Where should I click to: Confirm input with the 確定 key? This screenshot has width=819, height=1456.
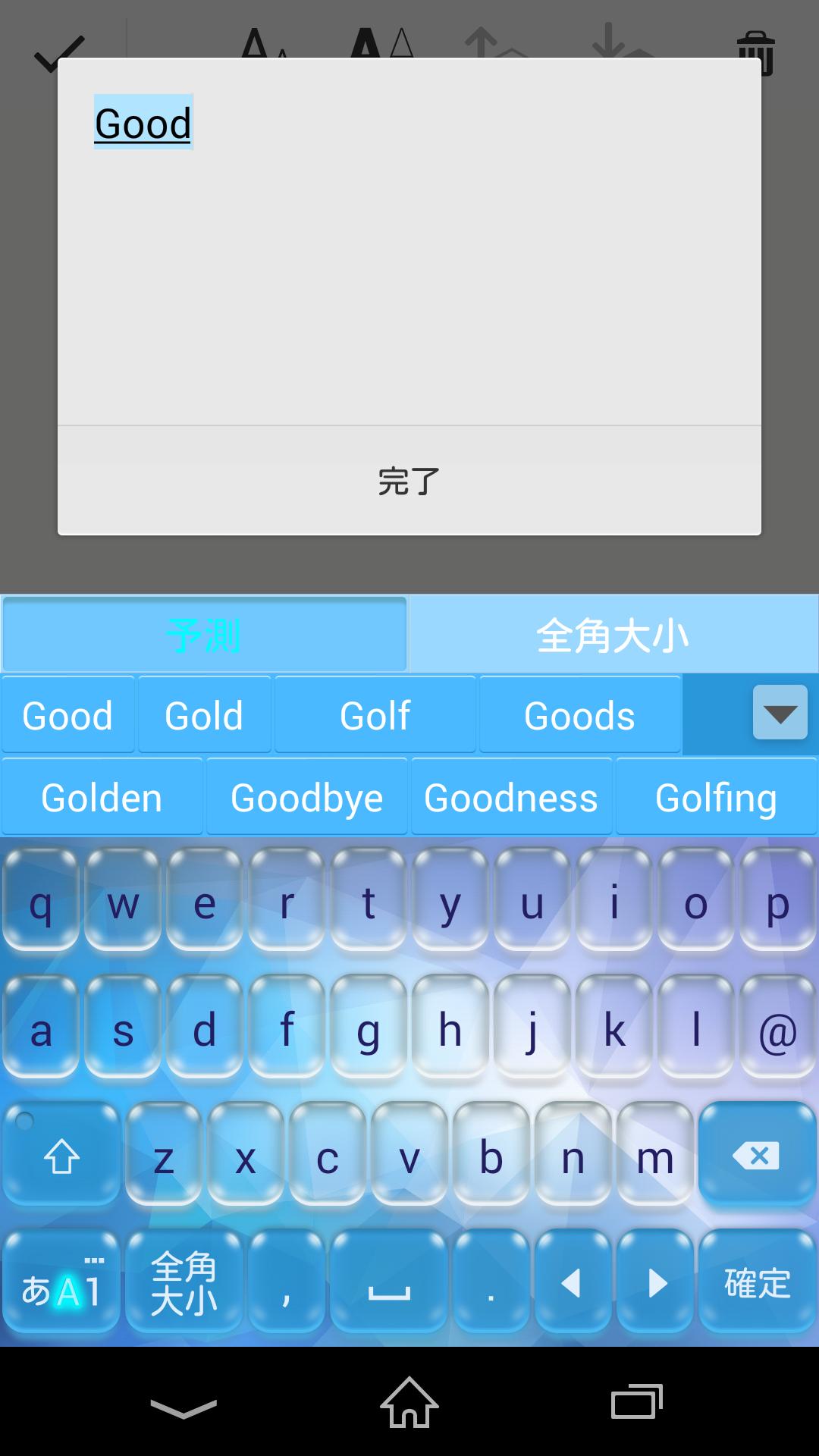(756, 1283)
